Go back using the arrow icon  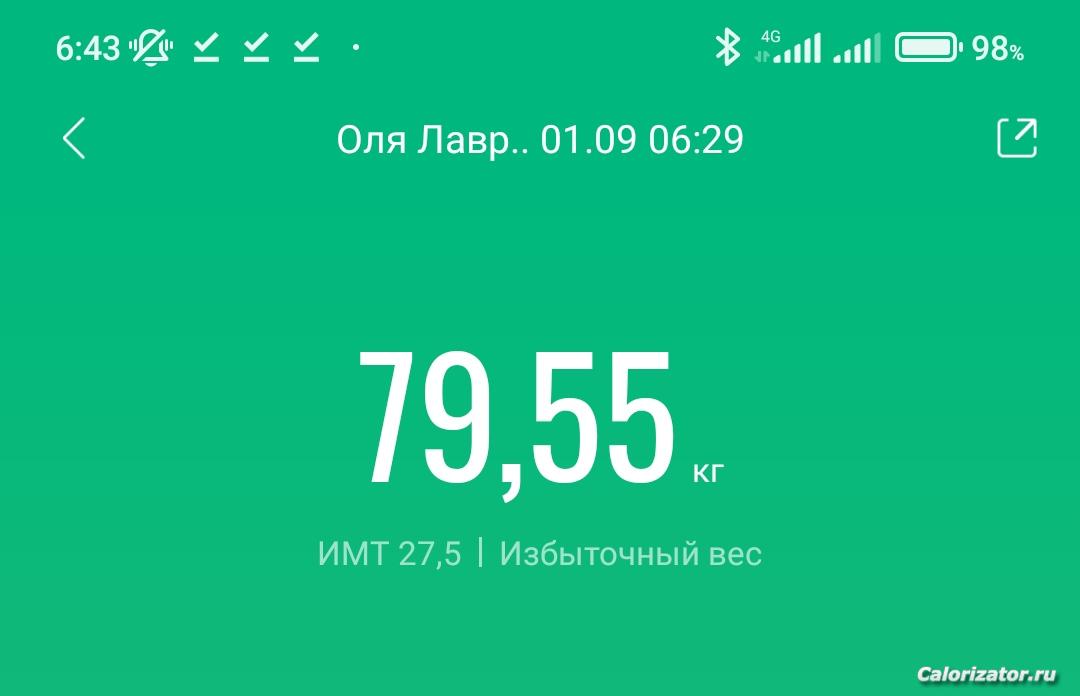point(74,139)
